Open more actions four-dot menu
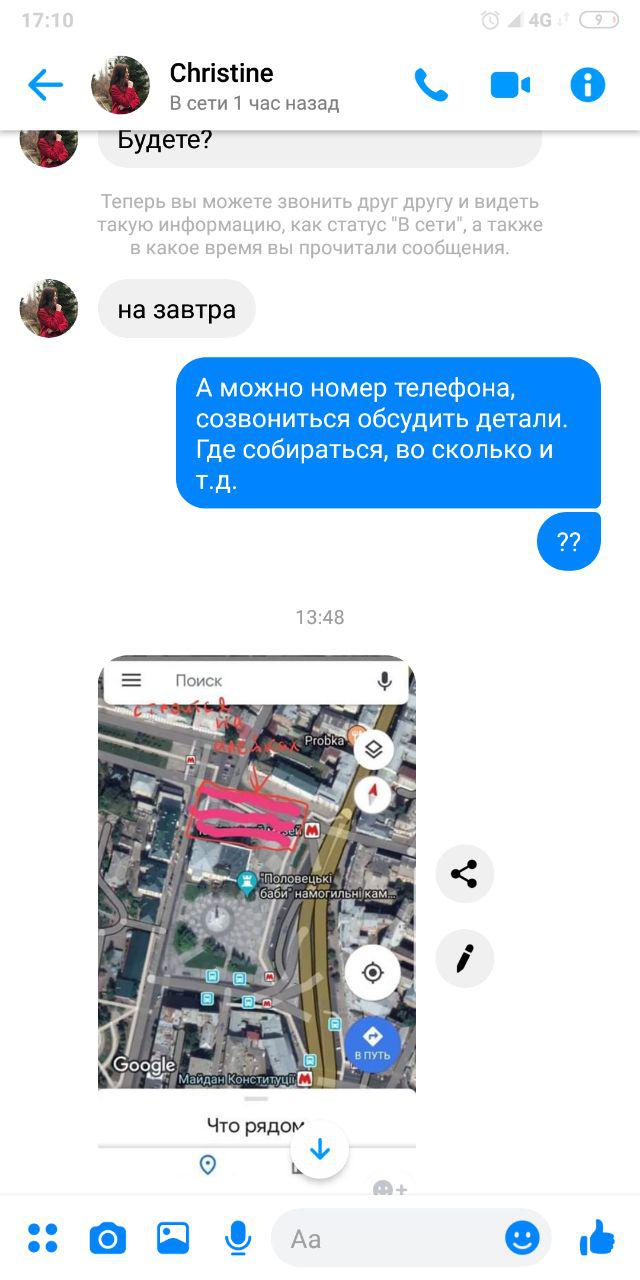 coord(43,1238)
